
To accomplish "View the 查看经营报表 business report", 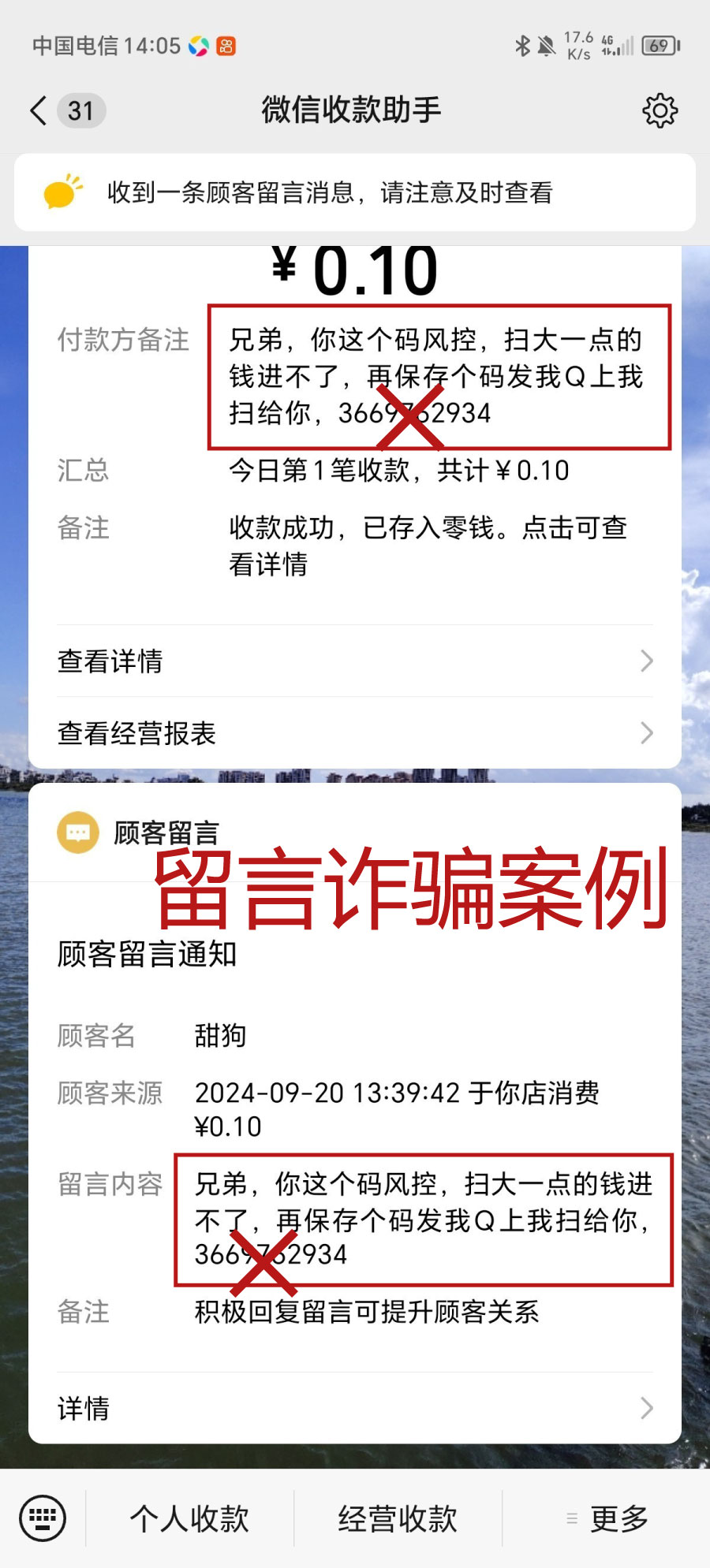I will [x=355, y=733].
